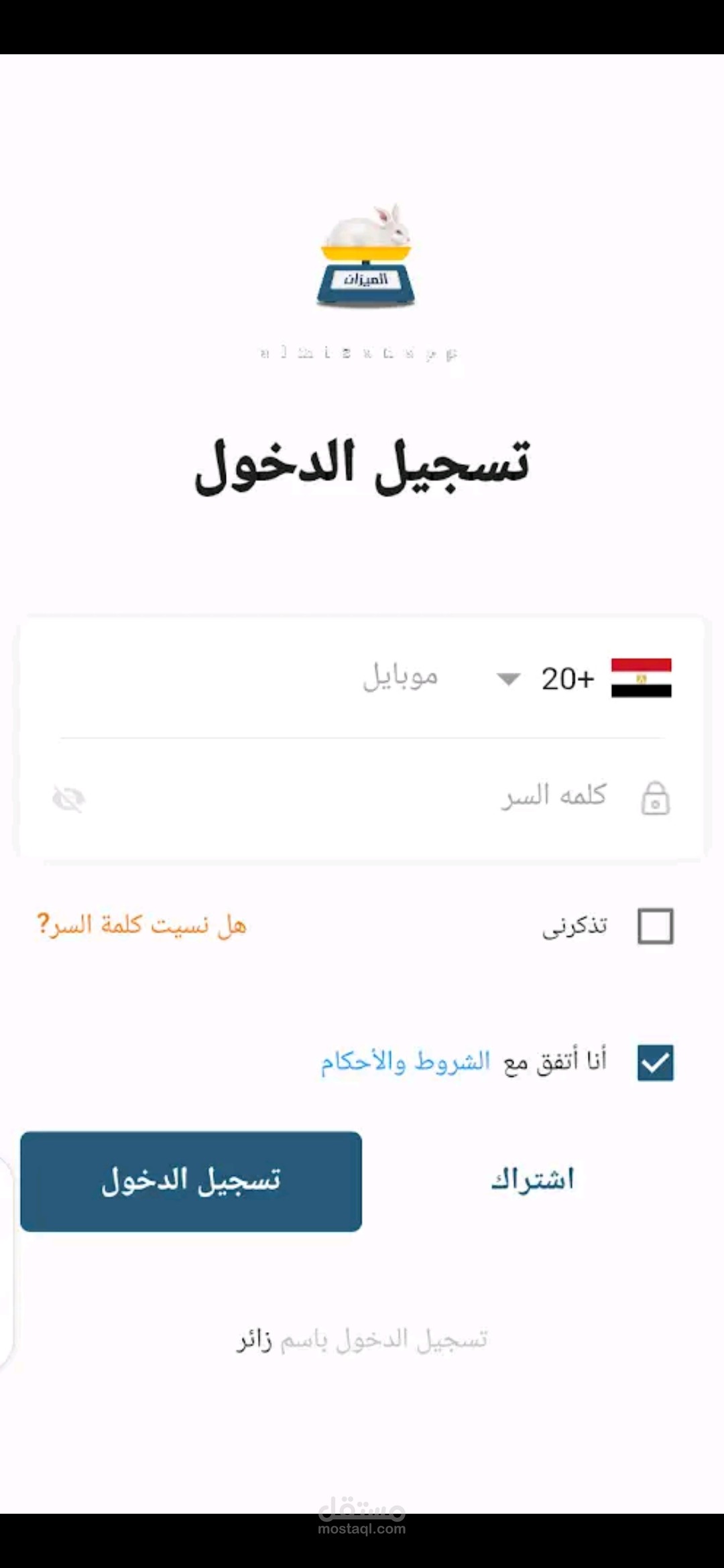
Task: Tap the sign up button (اشتراك)
Action: (533, 1179)
